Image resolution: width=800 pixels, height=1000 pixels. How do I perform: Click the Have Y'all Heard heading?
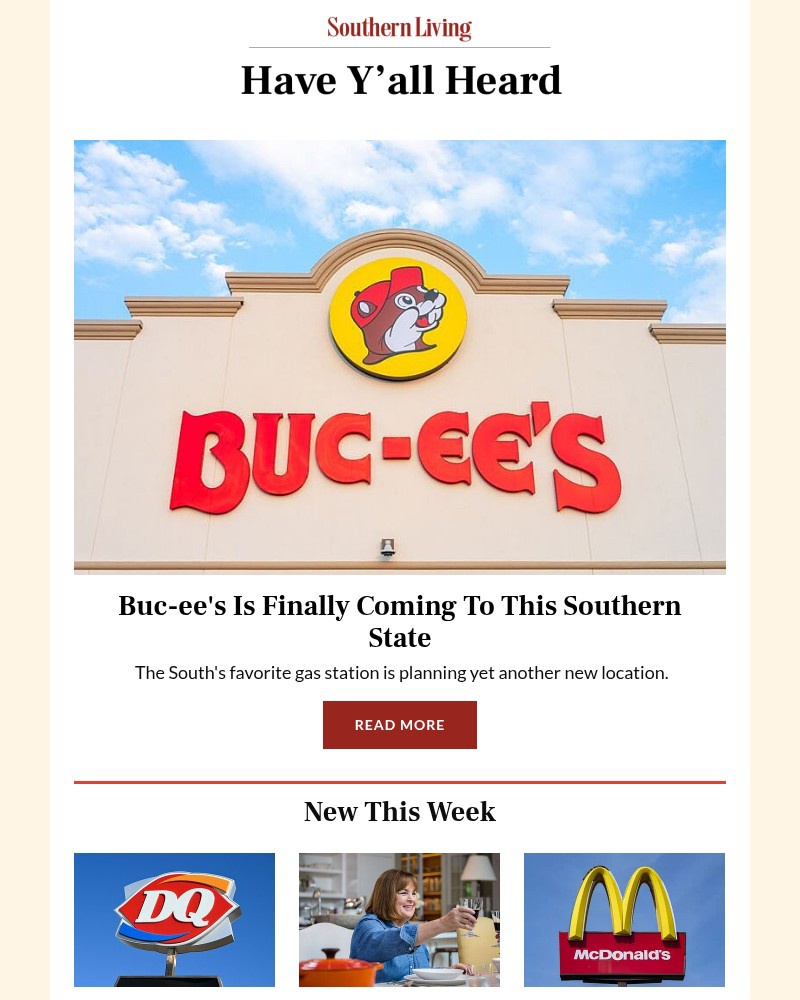point(400,80)
